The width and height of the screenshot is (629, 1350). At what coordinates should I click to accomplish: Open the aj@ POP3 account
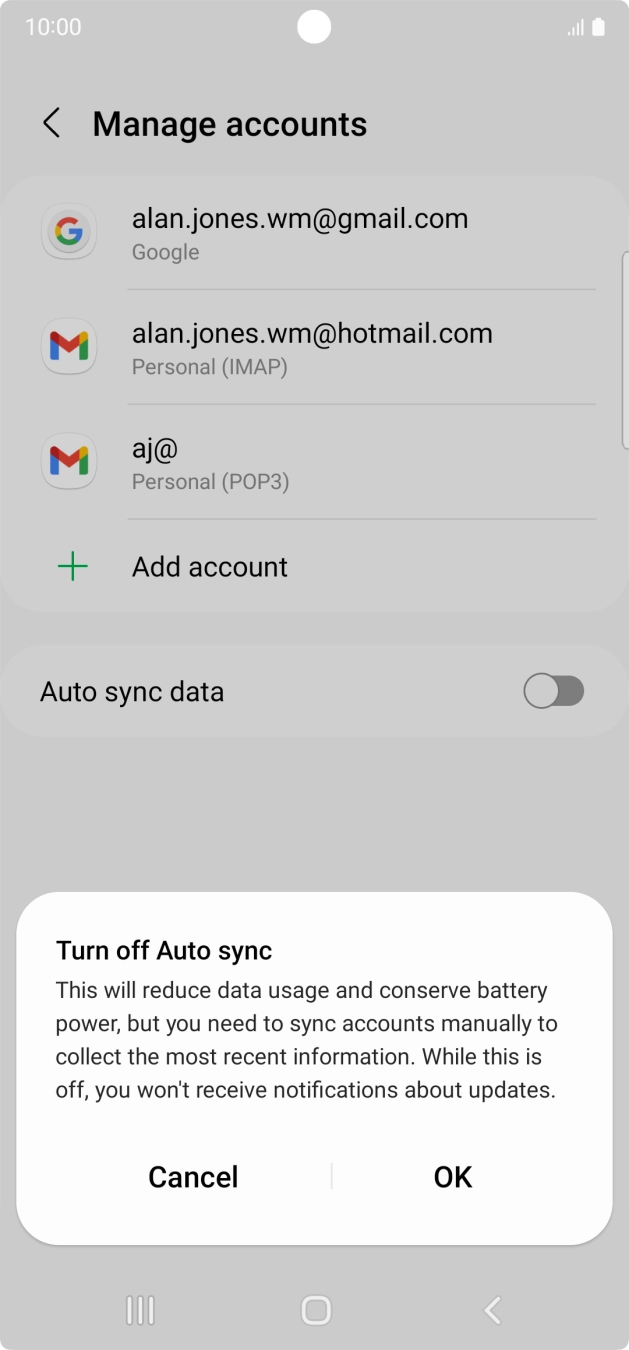(x=210, y=462)
